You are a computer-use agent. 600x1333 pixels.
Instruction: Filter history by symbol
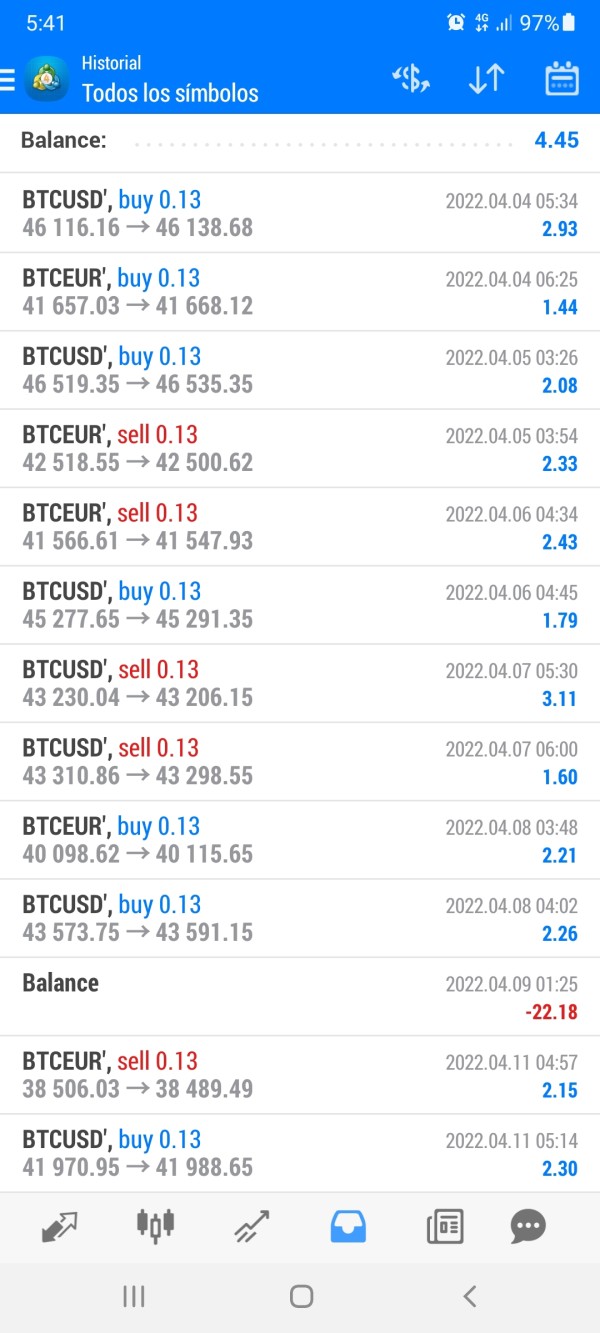coord(410,79)
